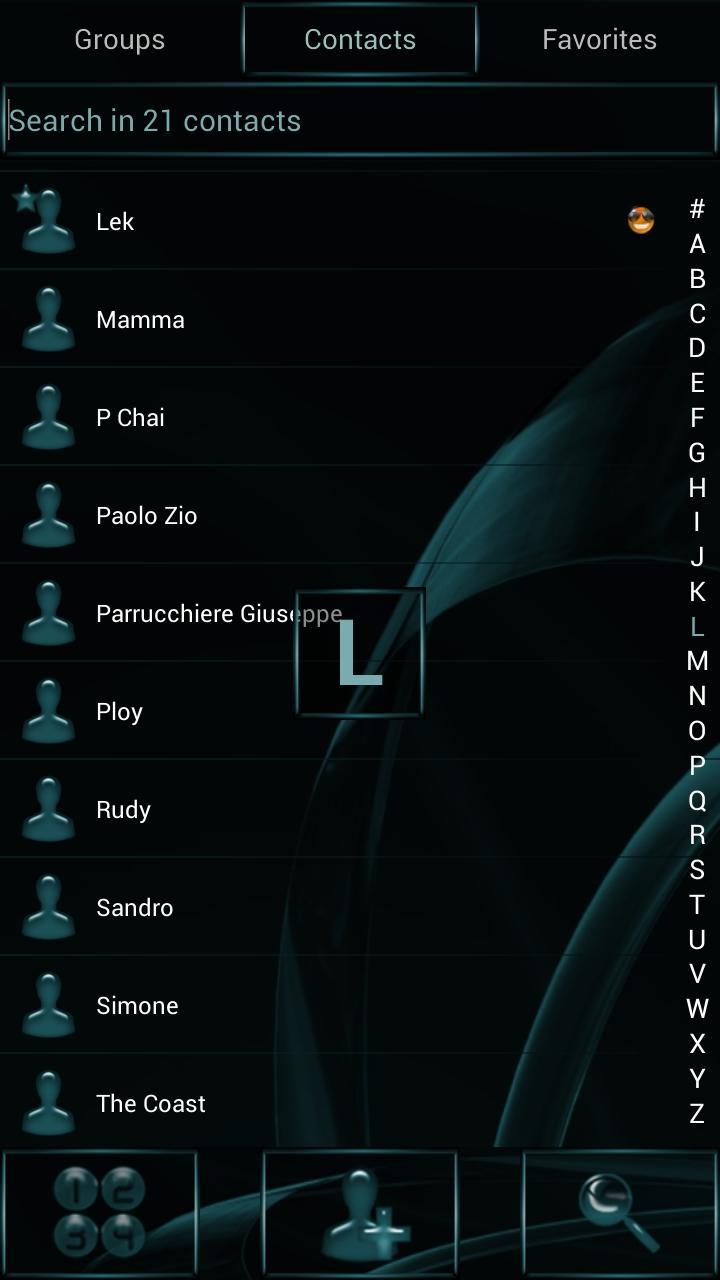Tap the Search in 21 contacts field
The image size is (720, 1280).
pos(360,121)
